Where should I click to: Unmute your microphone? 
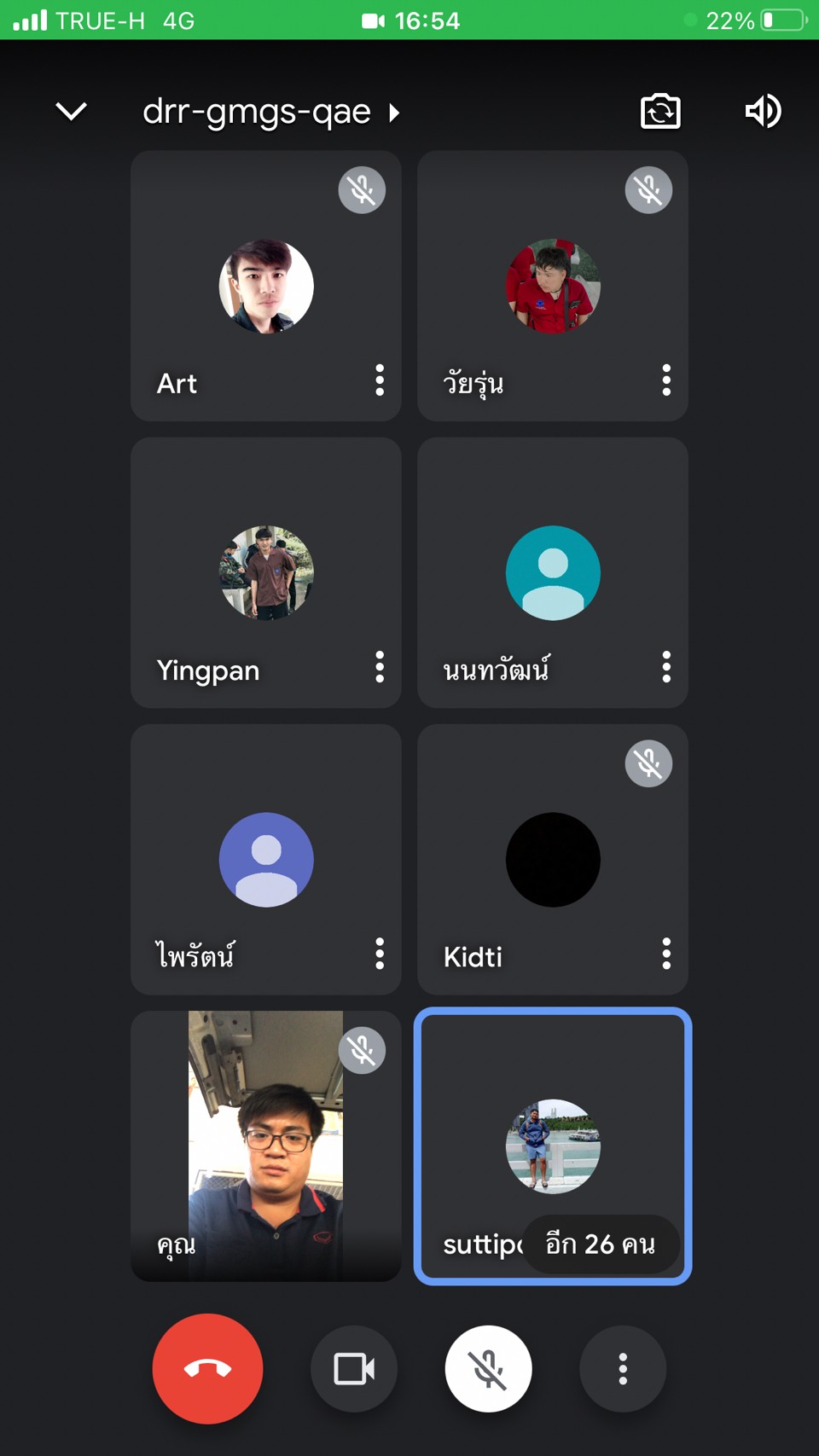click(488, 1368)
